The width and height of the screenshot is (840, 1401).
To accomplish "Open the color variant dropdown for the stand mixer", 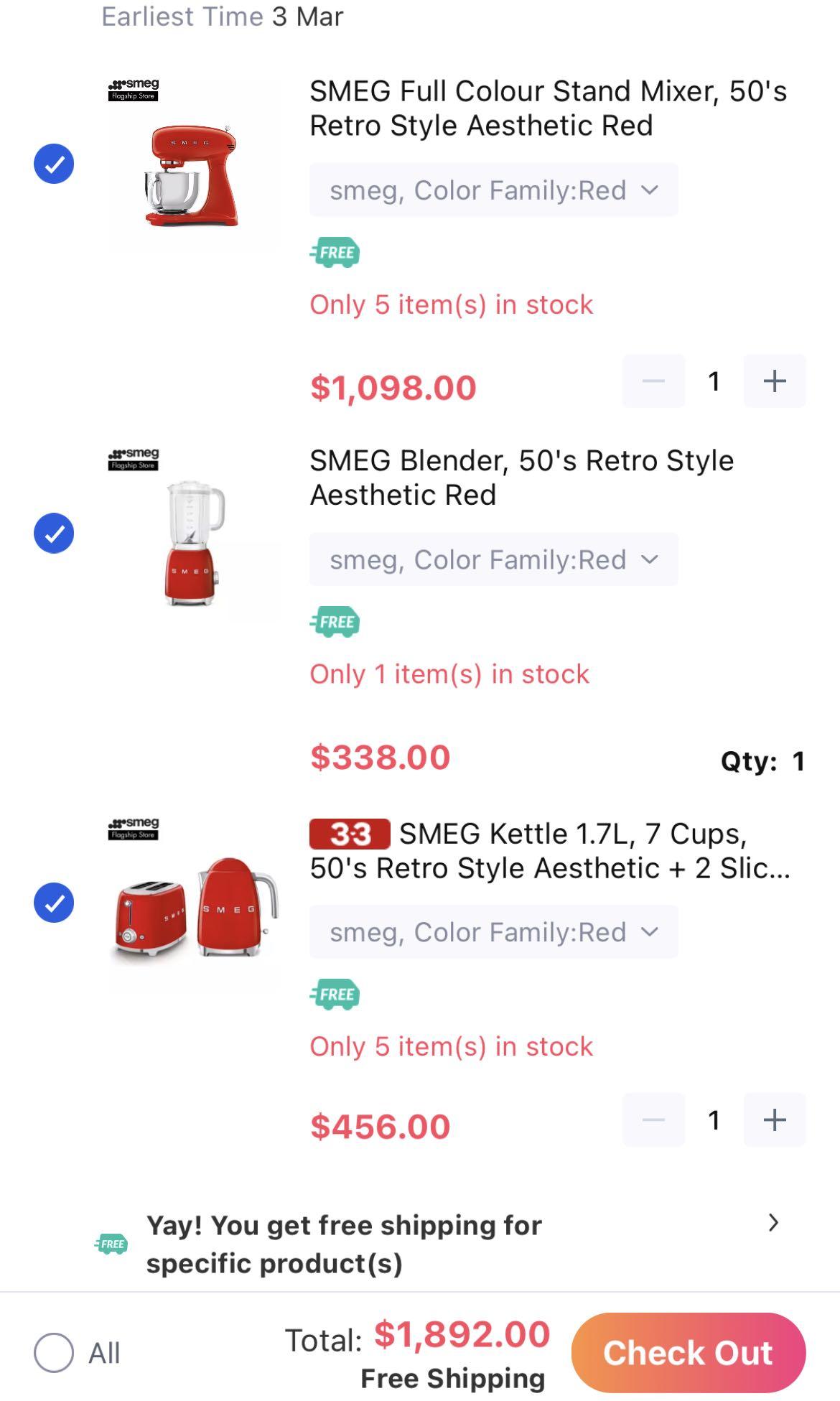I will point(493,190).
